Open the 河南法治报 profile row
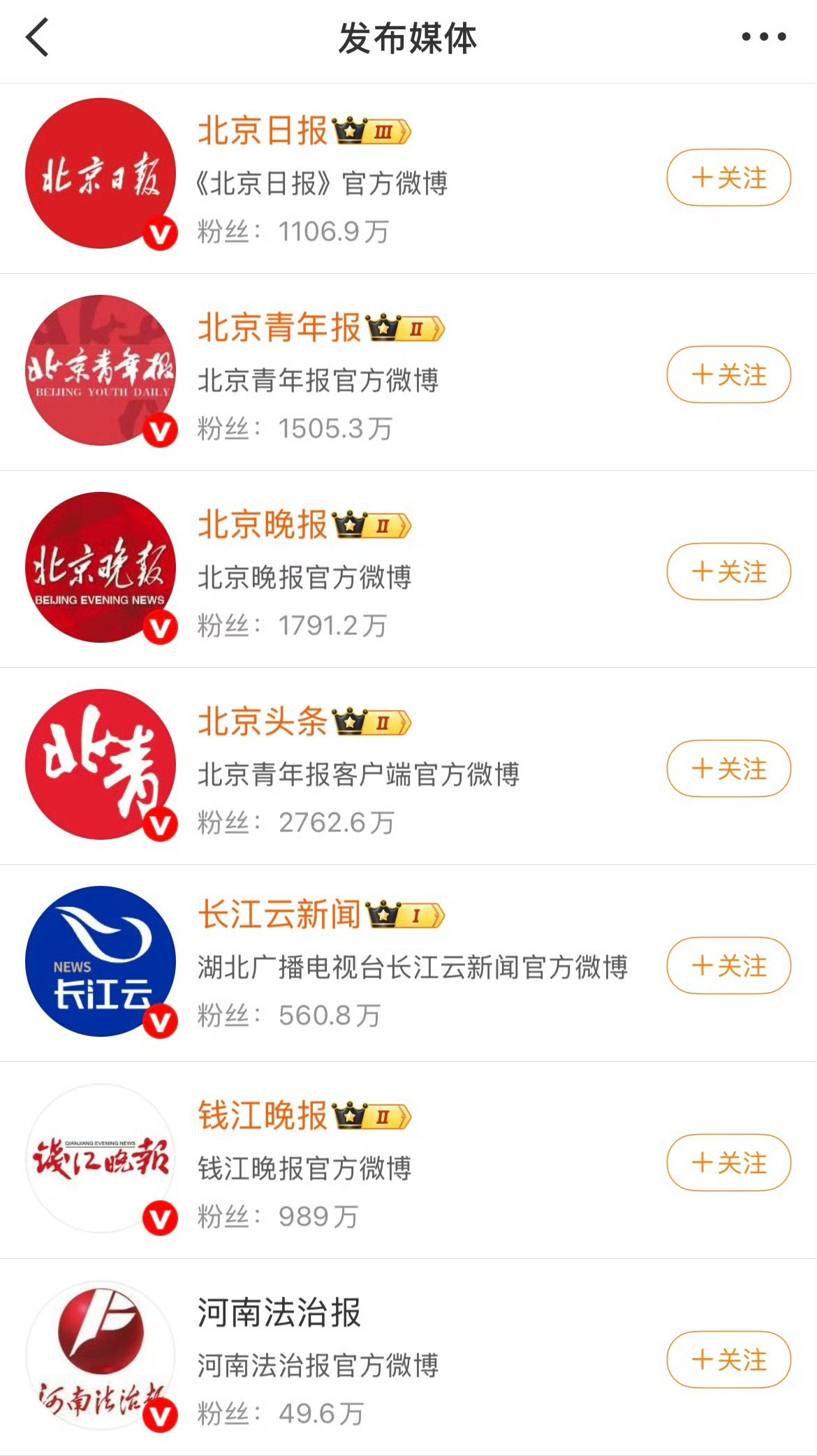Screen dimensions: 817x1456 click(x=408, y=1357)
